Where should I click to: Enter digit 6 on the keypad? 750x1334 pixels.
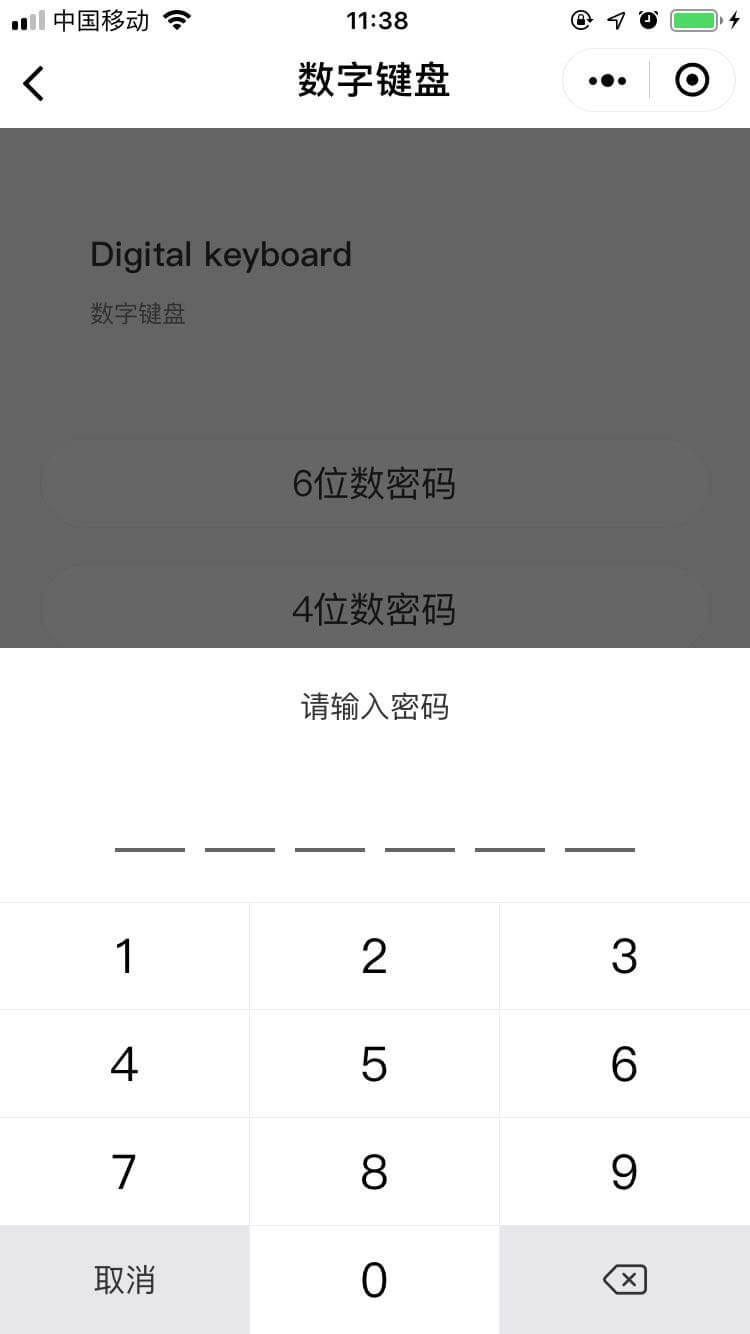click(625, 1064)
